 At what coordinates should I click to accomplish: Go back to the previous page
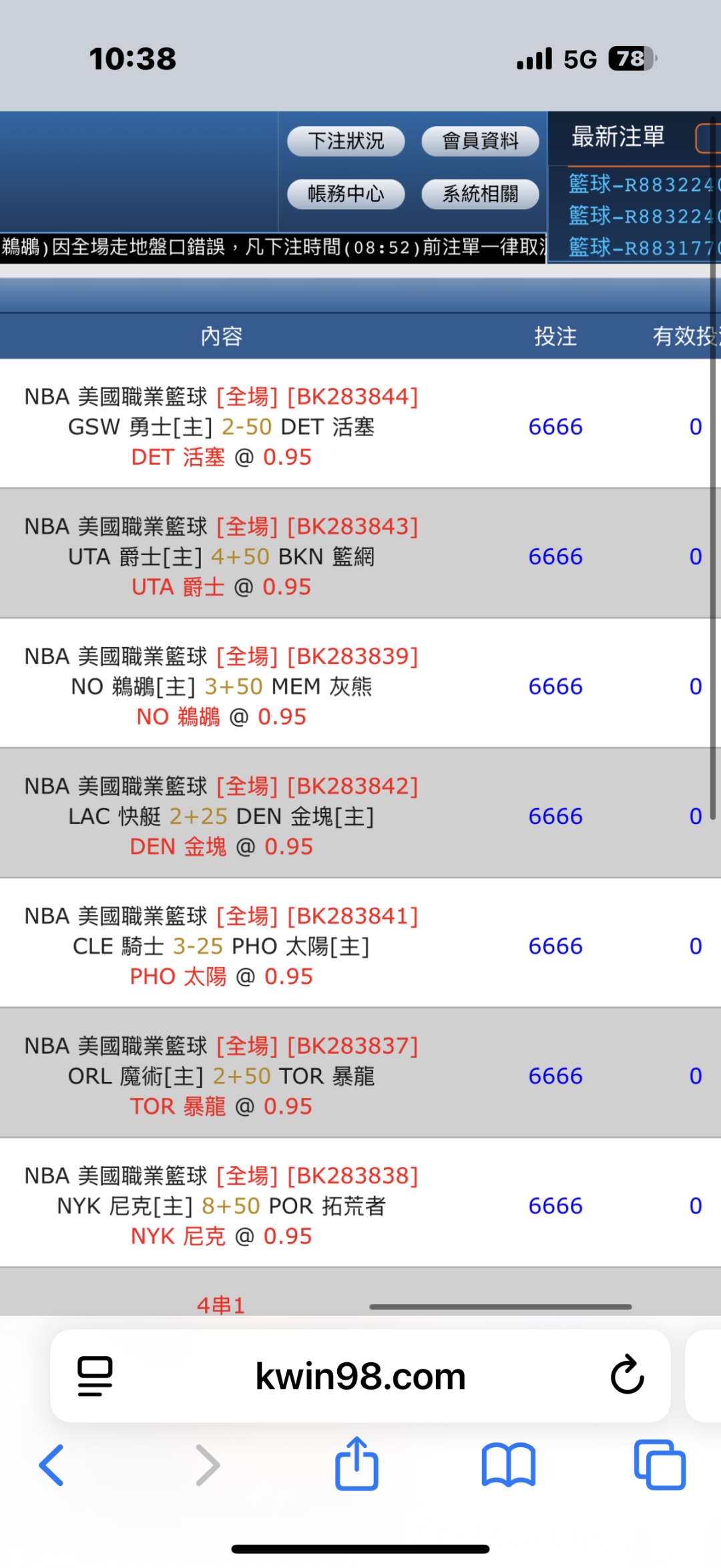[52, 1465]
